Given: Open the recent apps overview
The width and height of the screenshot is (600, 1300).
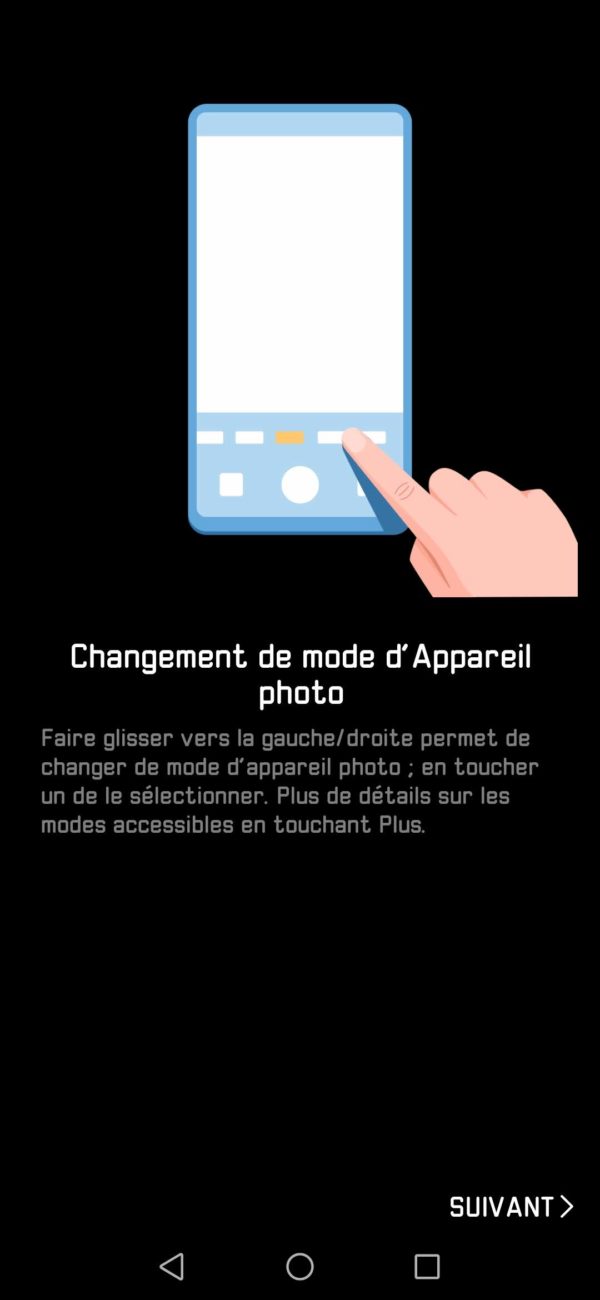Looking at the screenshot, I should 427,1266.
